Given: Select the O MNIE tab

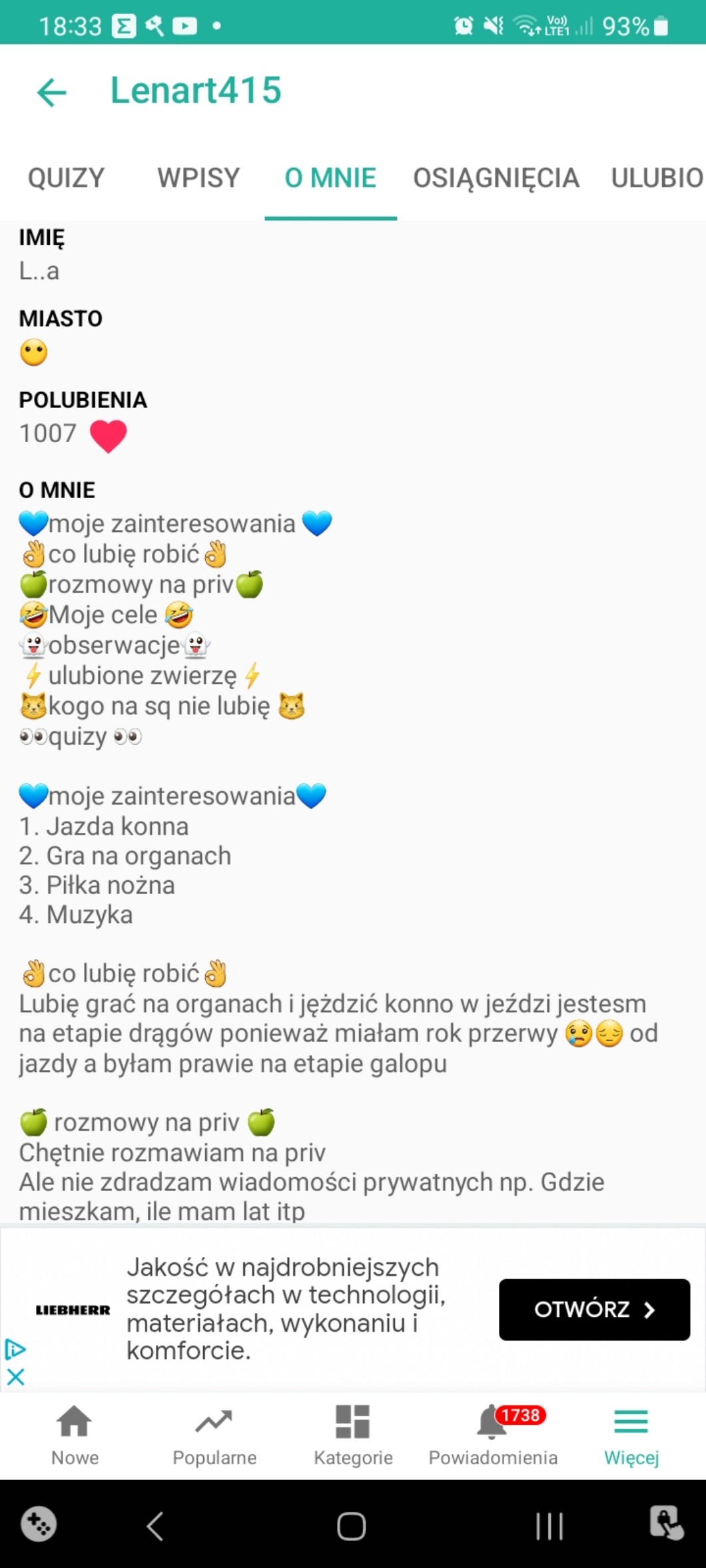Looking at the screenshot, I should click(330, 178).
